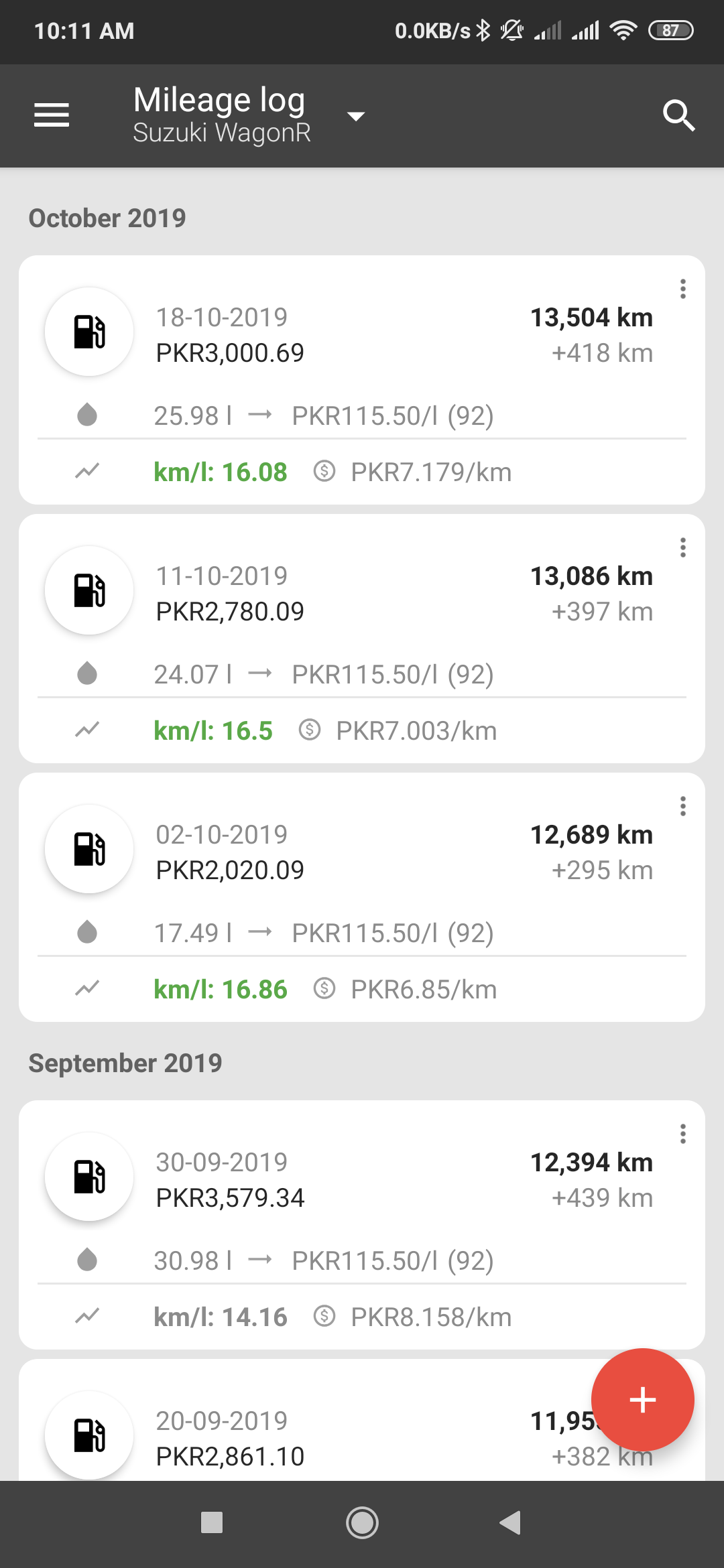Open the hamburger navigation drawer
724x1568 pixels.
pos(52,115)
